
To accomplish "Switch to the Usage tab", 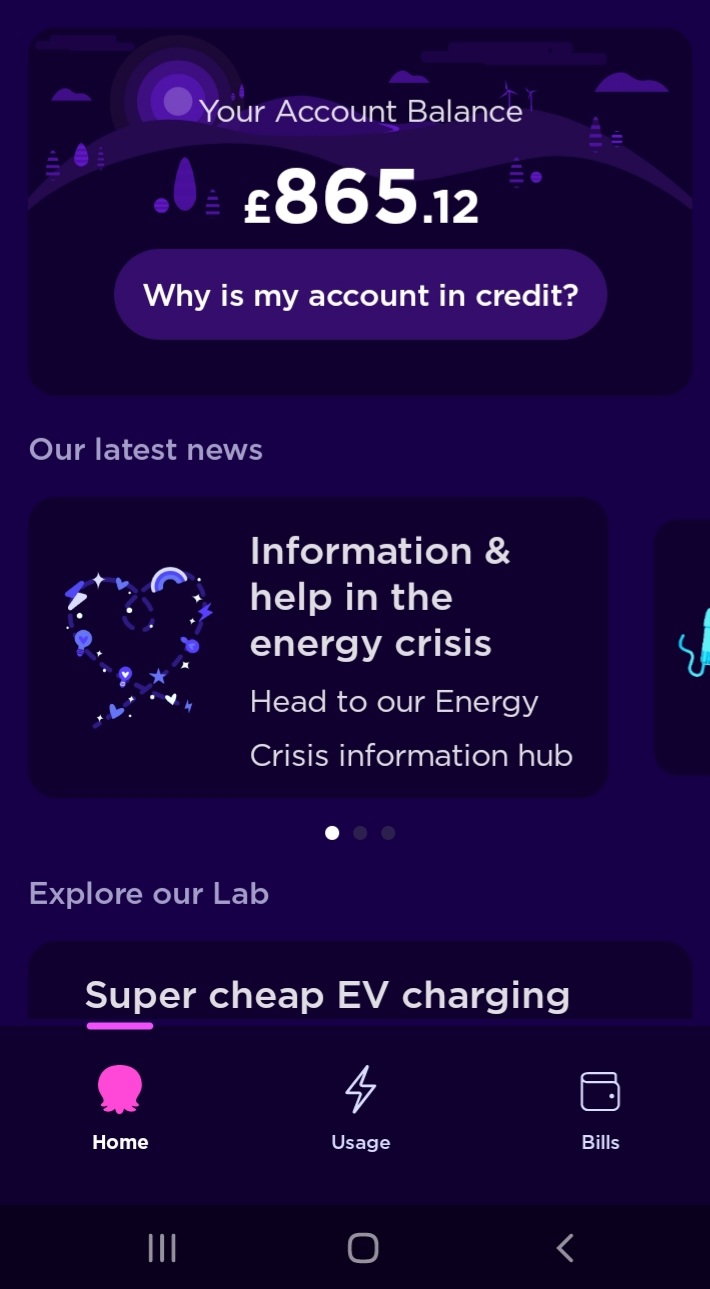I will [360, 1108].
